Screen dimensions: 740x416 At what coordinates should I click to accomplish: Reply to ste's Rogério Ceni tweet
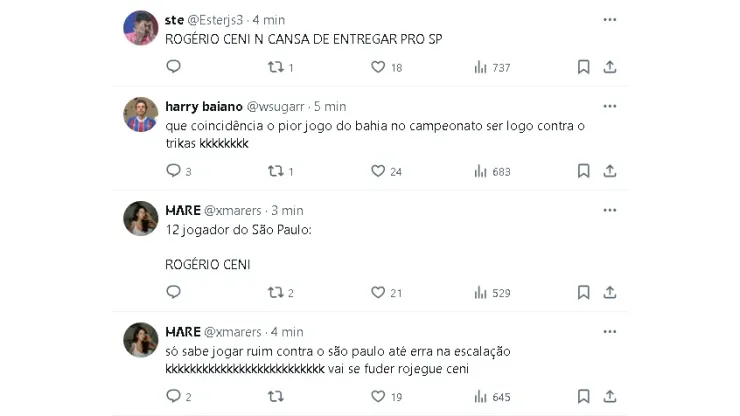173,67
